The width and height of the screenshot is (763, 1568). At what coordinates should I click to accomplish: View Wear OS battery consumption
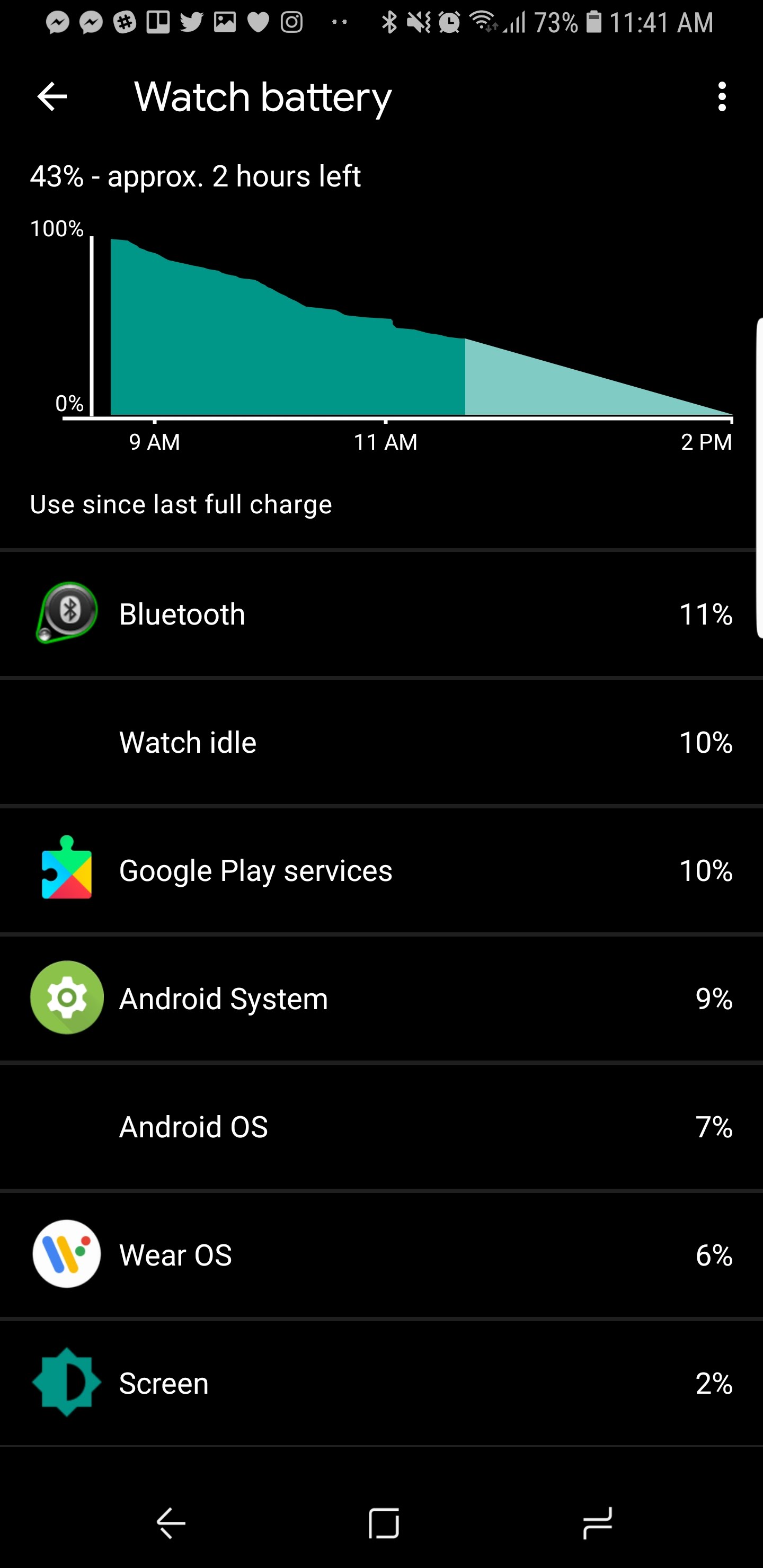(381, 1254)
